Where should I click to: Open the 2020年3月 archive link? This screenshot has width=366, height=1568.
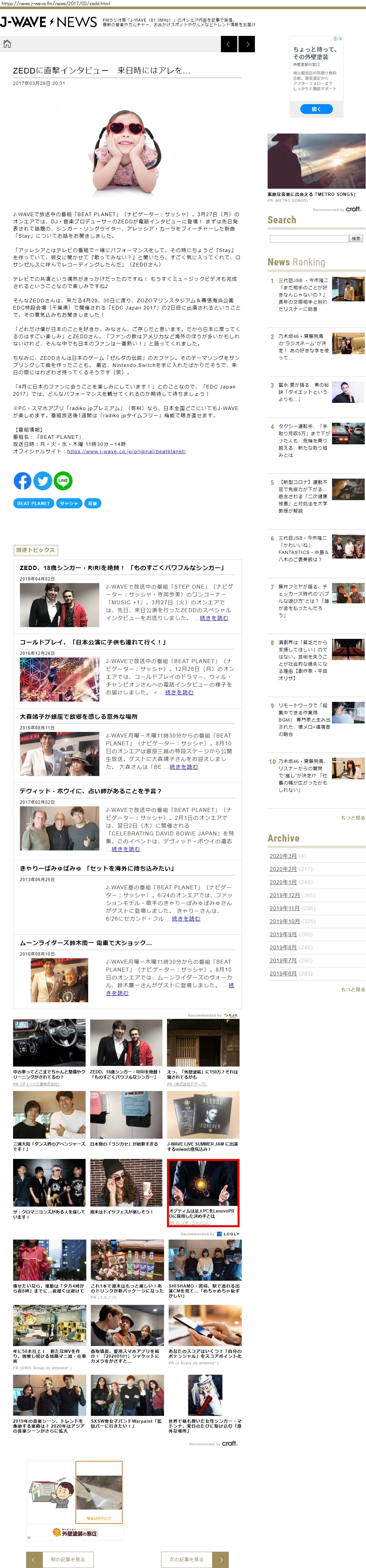pyautogui.click(x=283, y=856)
